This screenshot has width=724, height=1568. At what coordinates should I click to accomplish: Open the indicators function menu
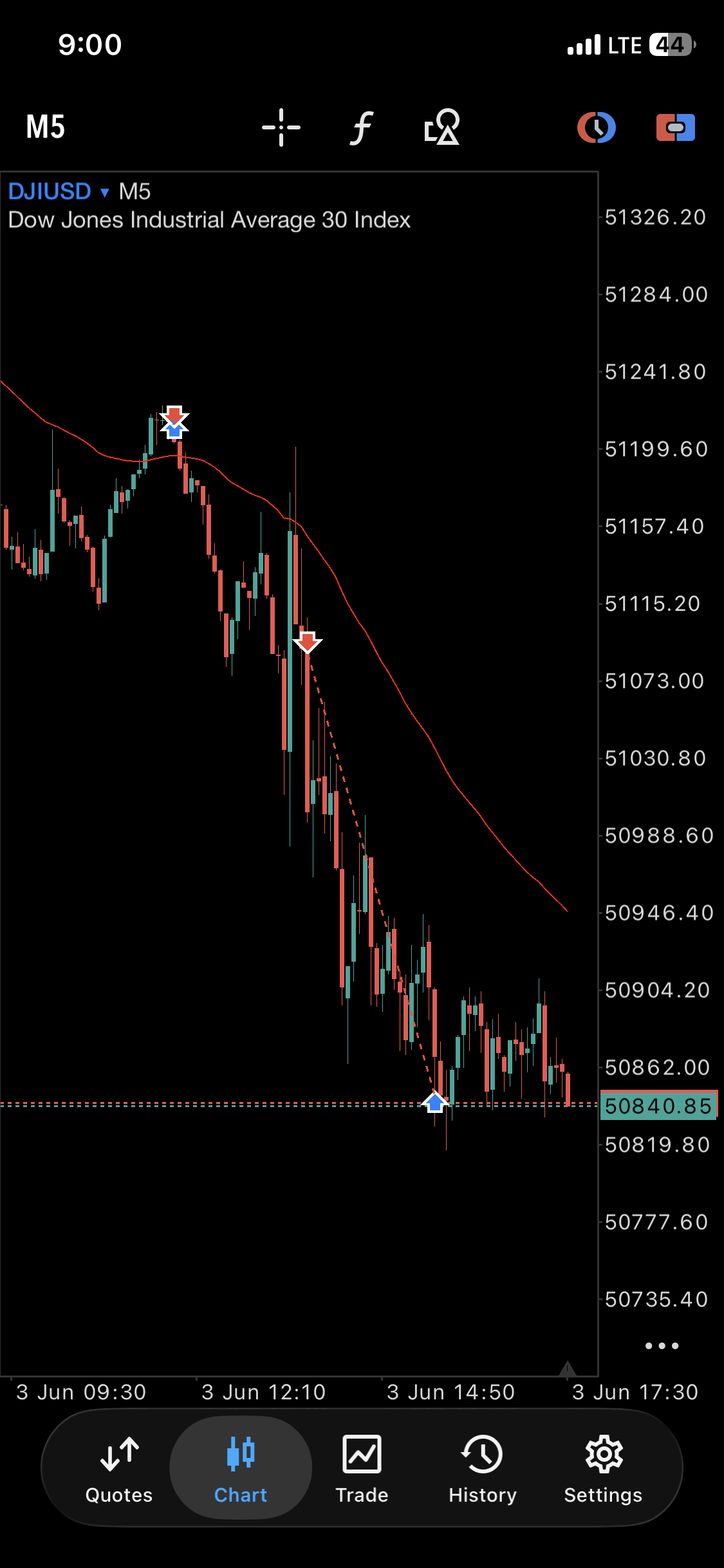(362, 127)
